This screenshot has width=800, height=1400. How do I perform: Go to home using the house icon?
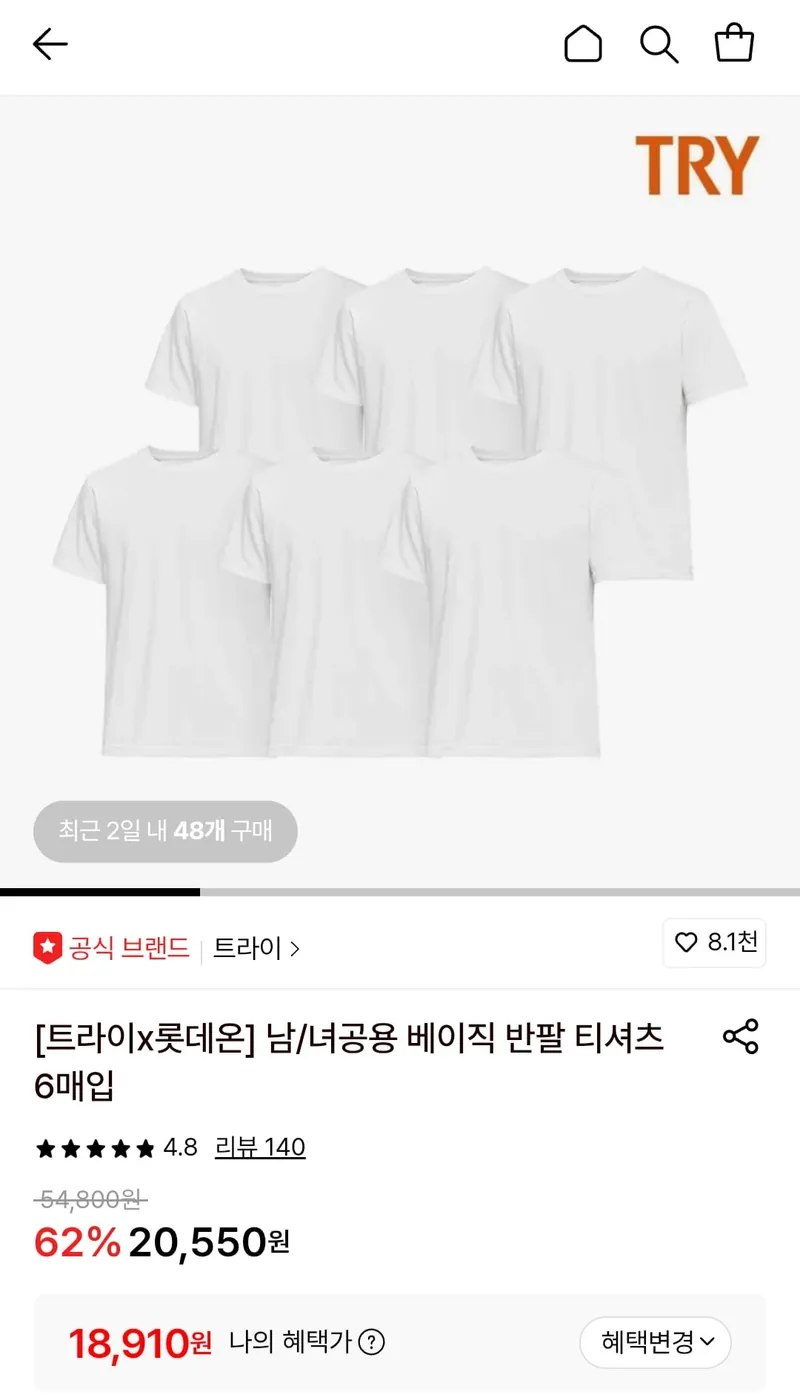583,44
